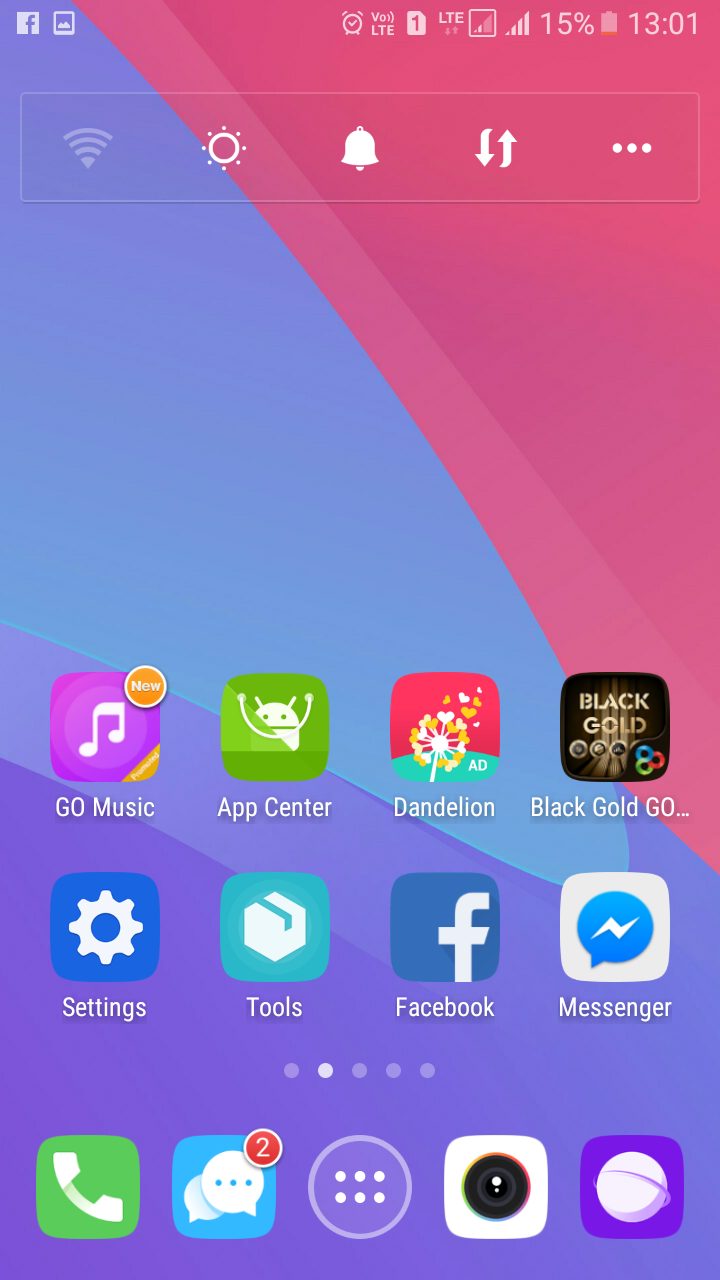Toggle sound with the bell icon
This screenshot has width=720, height=1280.
360,148
